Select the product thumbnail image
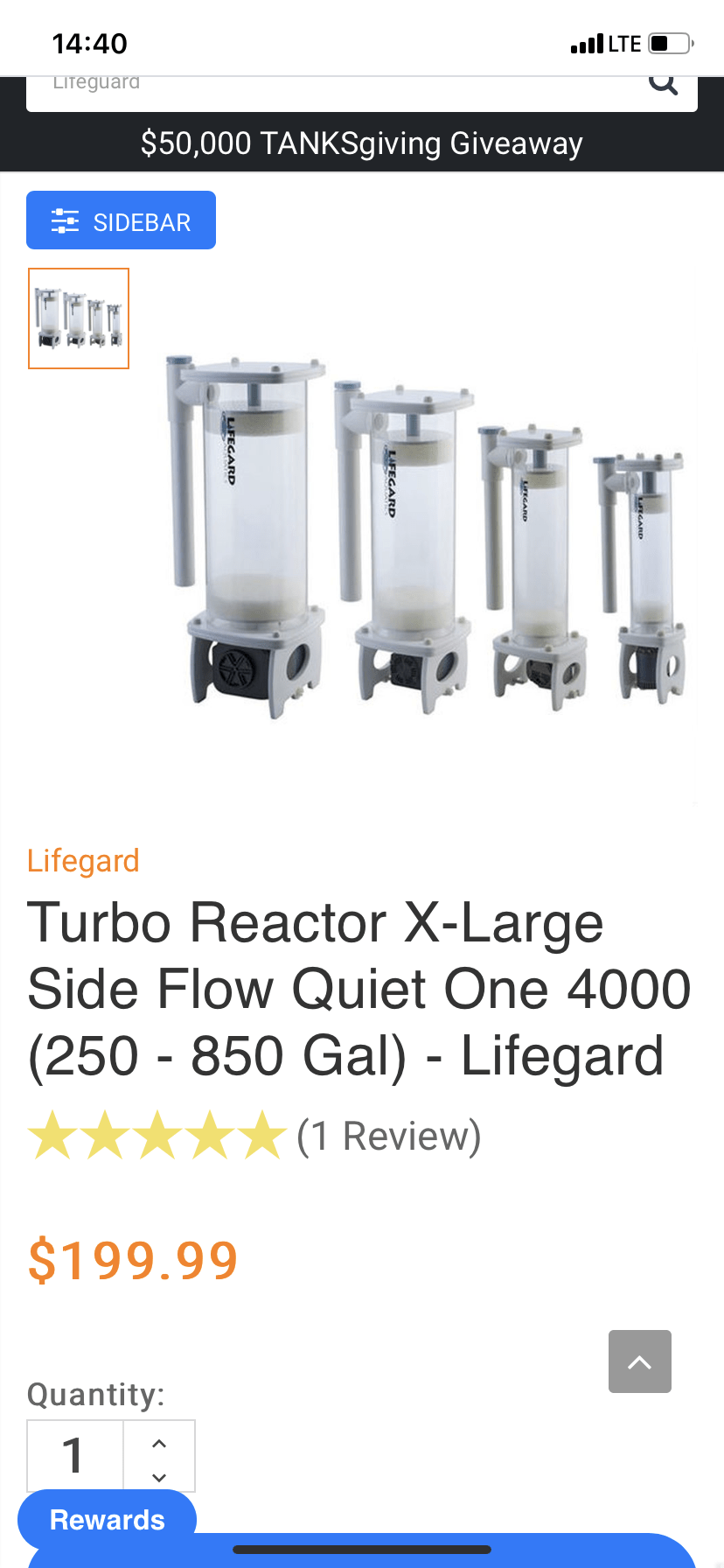The height and width of the screenshot is (1568, 724). click(79, 318)
